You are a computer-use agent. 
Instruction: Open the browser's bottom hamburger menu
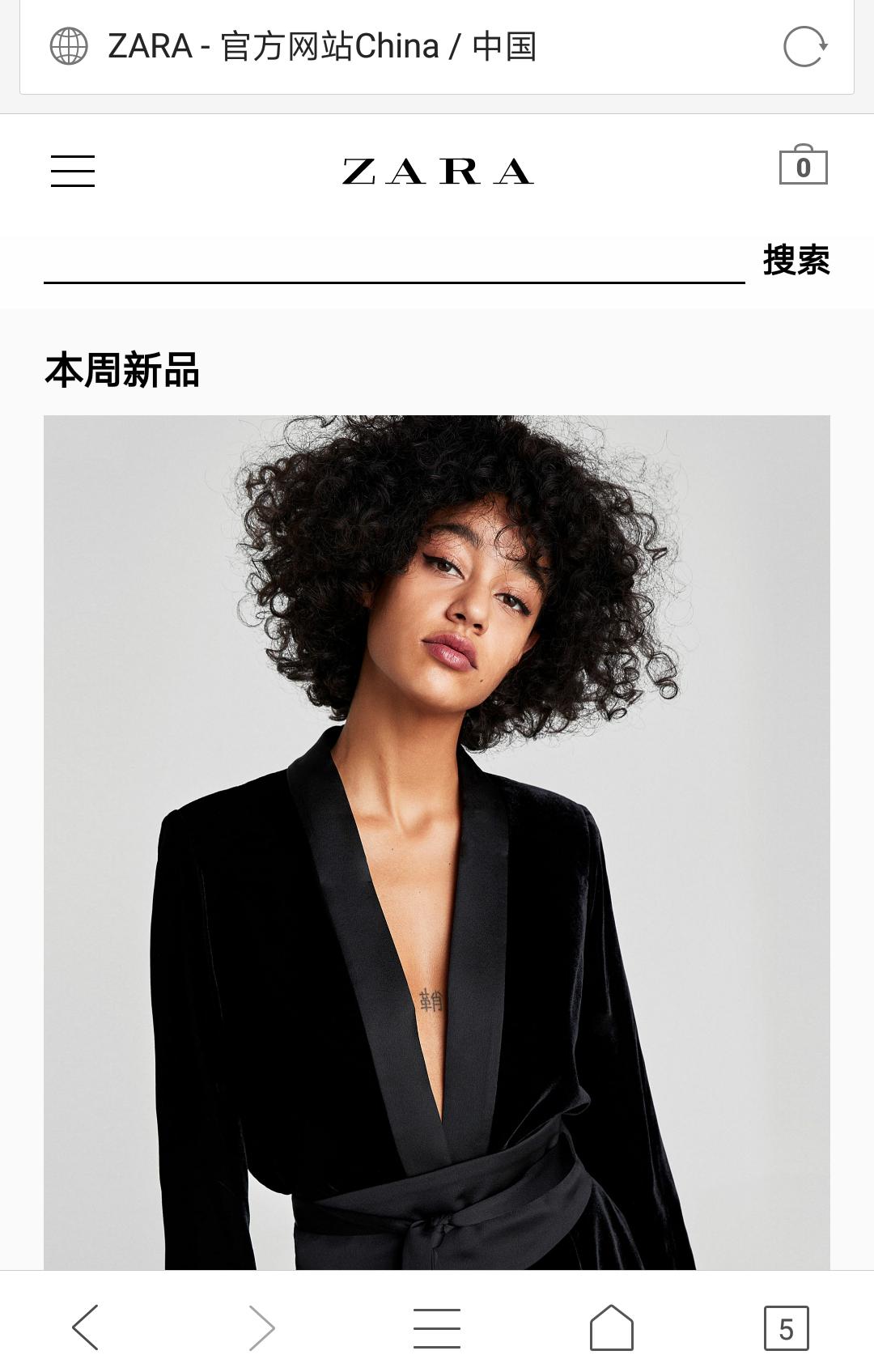click(x=434, y=1324)
